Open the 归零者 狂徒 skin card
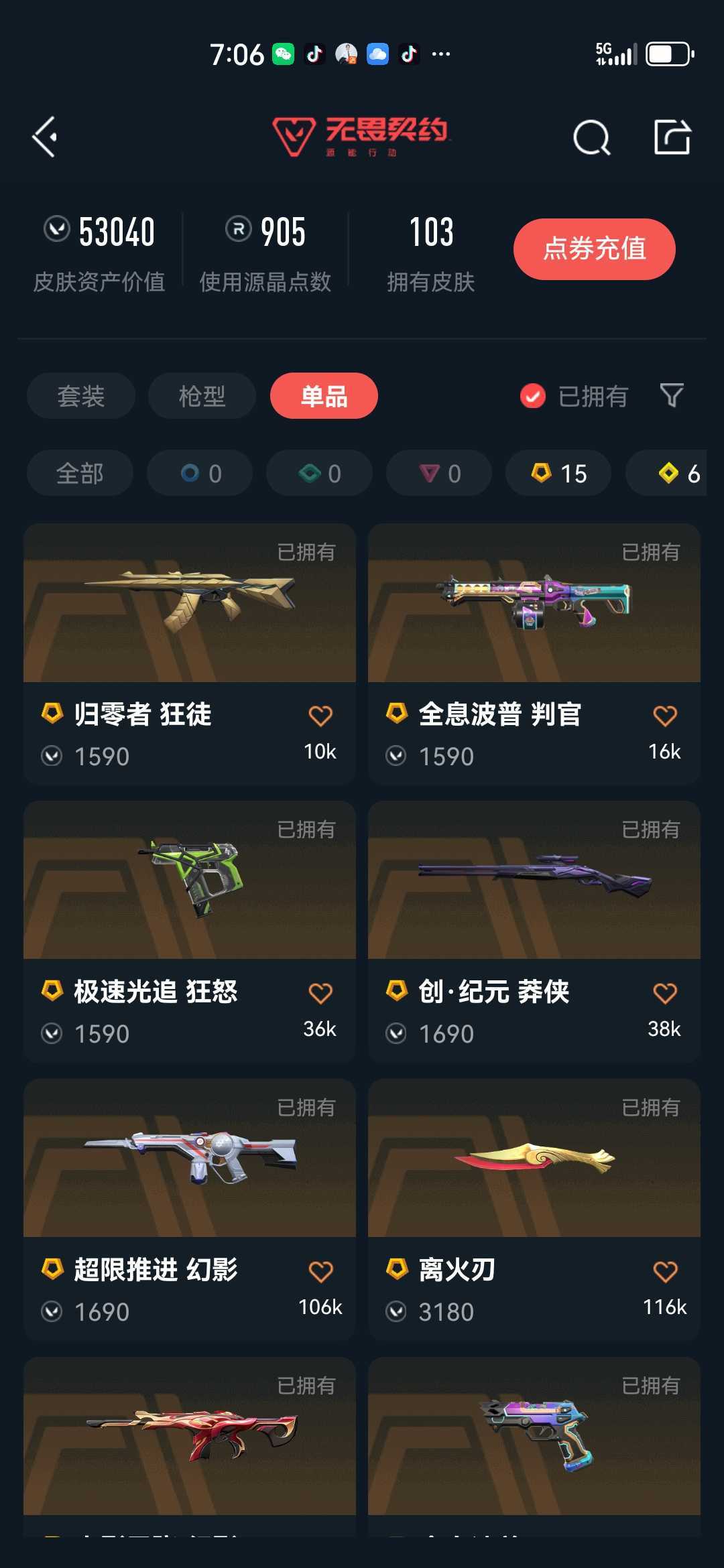 coord(190,654)
